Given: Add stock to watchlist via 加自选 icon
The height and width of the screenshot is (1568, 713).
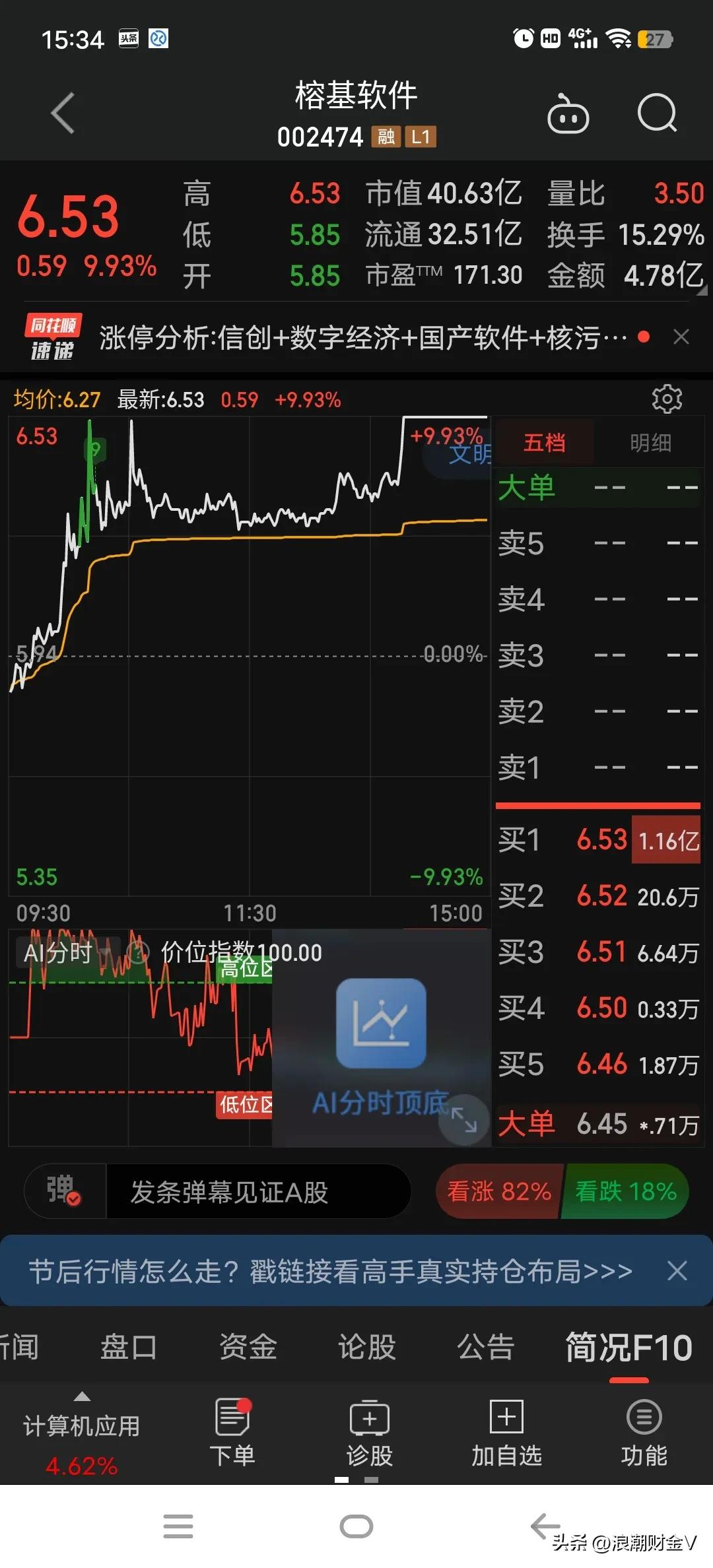Looking at the screenshot, I should coord(505,1425).
